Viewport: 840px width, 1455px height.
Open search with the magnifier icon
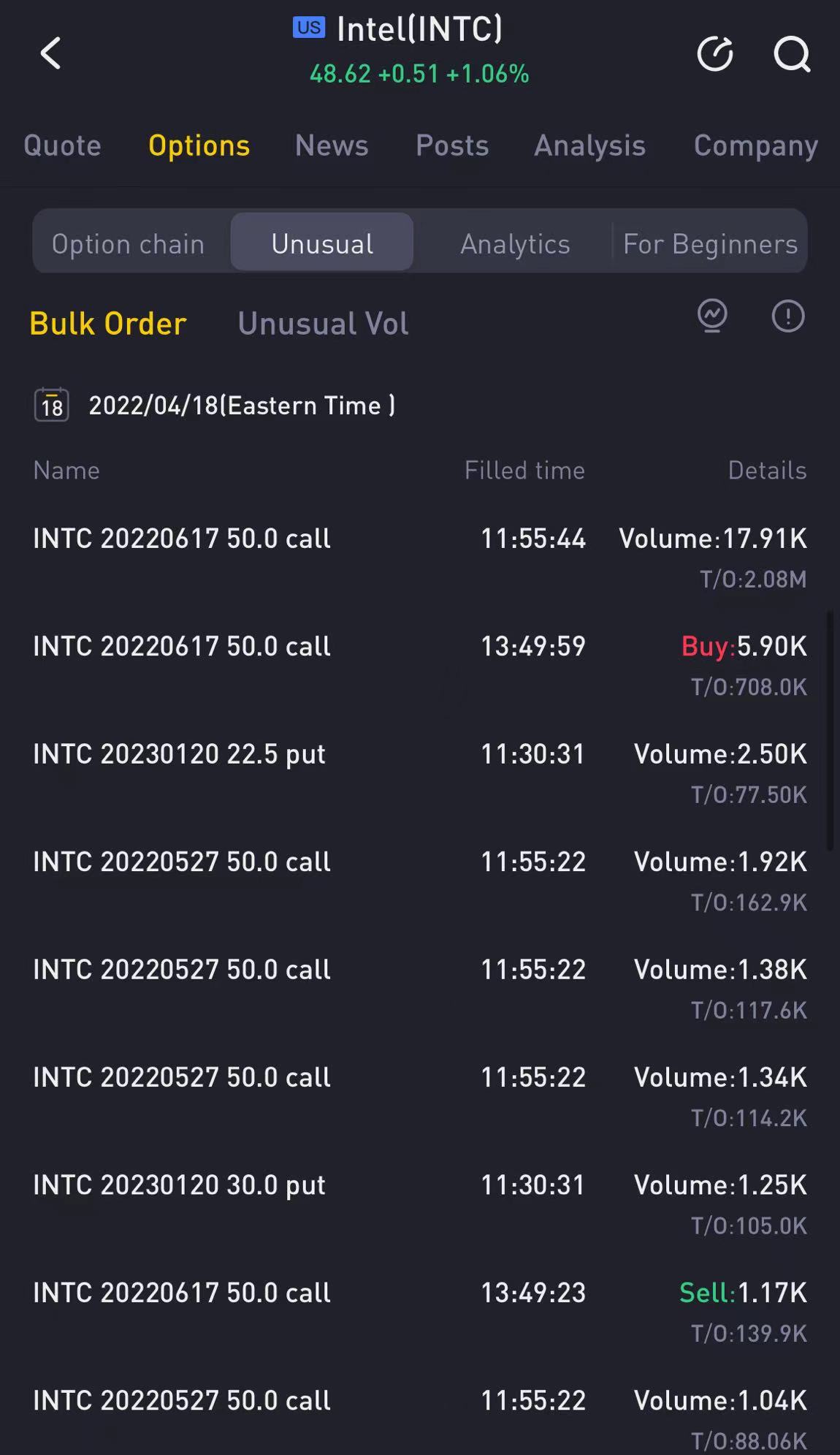click(792, 54)
